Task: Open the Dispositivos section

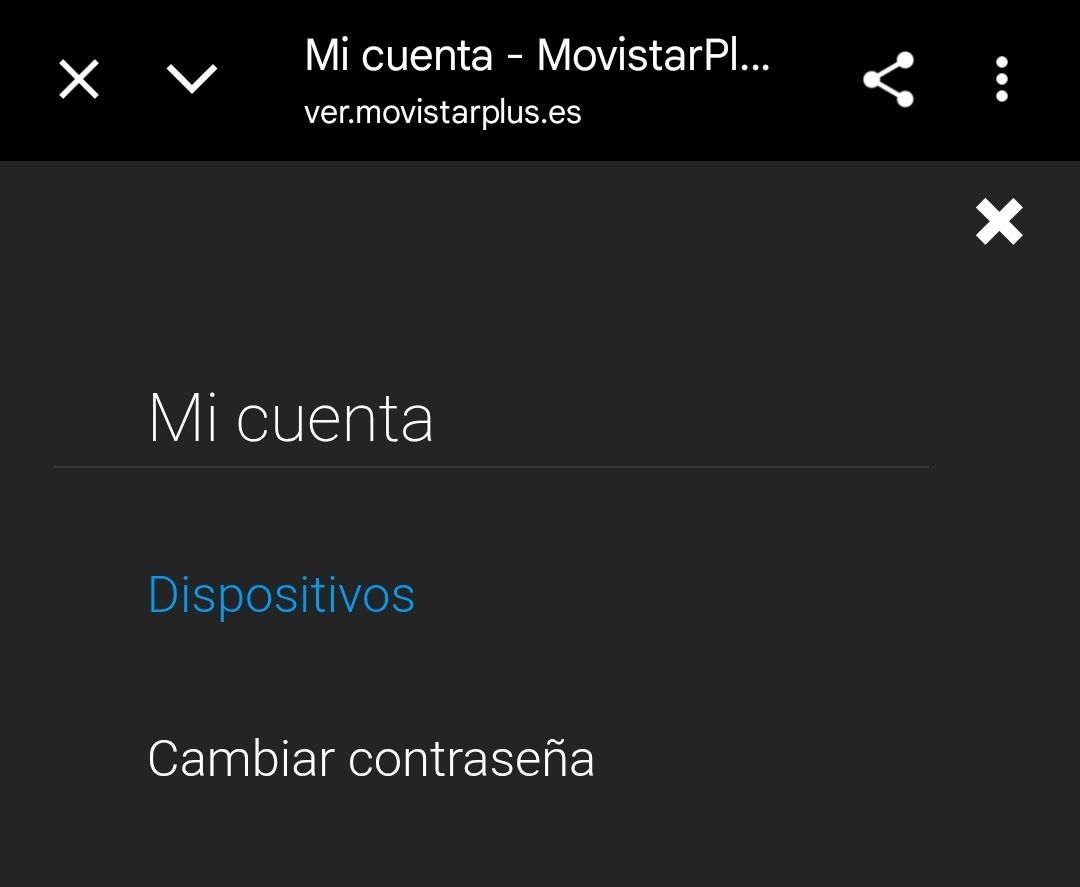Action: point(281,595)
